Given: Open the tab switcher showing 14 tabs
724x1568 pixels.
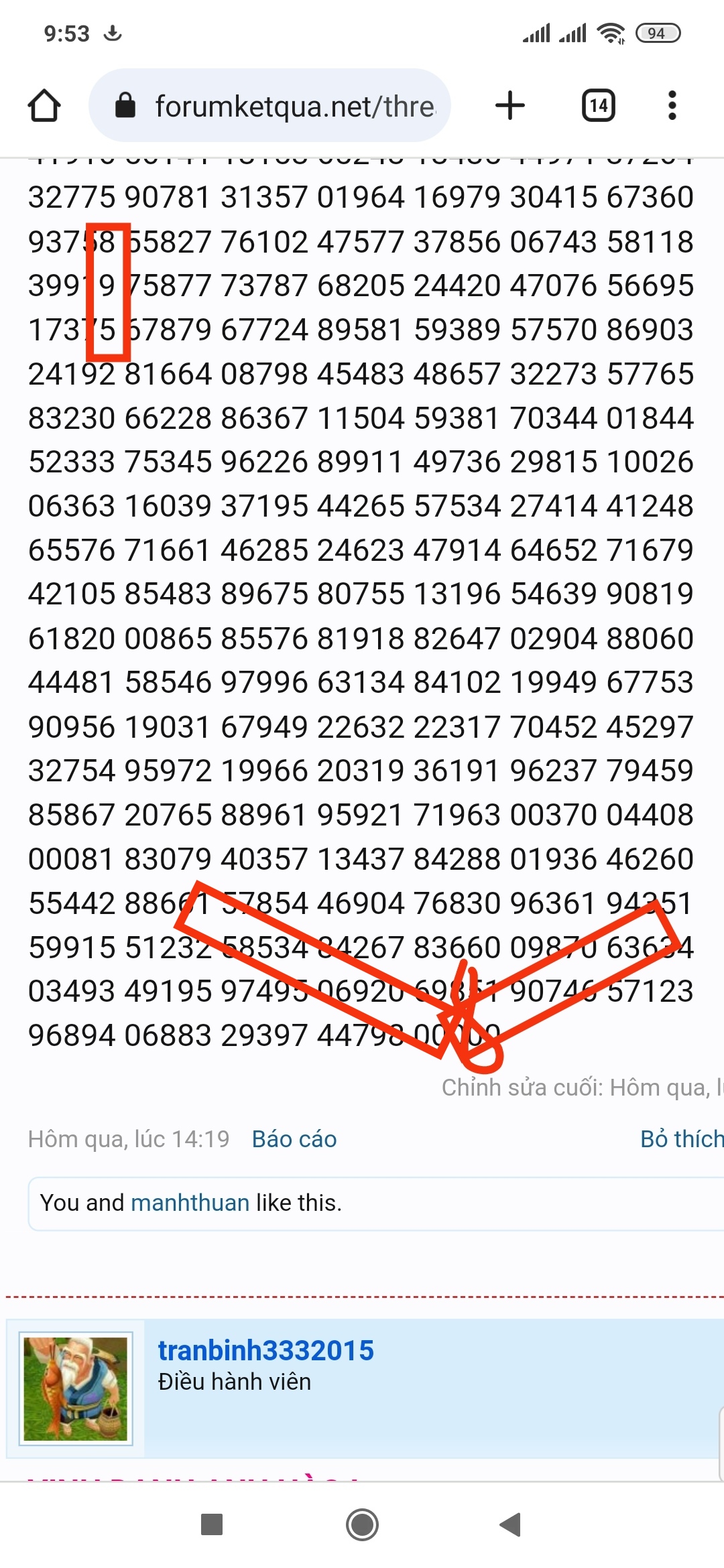Looking at the screenshot, I should [x=599, y=106].
